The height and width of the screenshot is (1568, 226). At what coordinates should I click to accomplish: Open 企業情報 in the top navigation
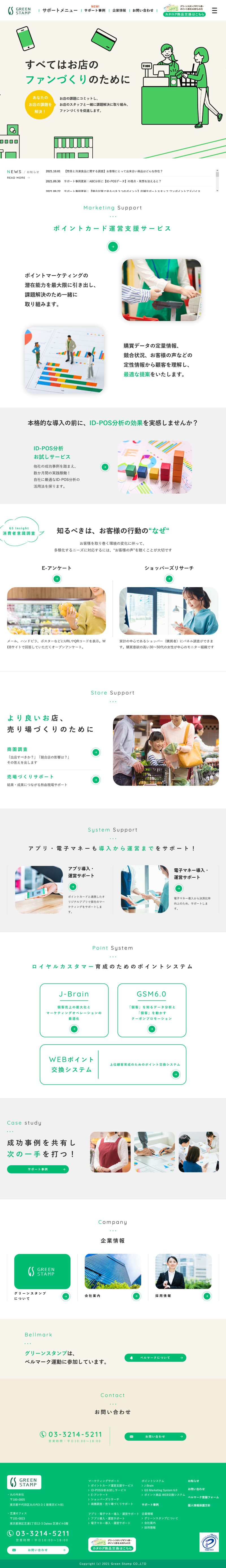[119, 10]
